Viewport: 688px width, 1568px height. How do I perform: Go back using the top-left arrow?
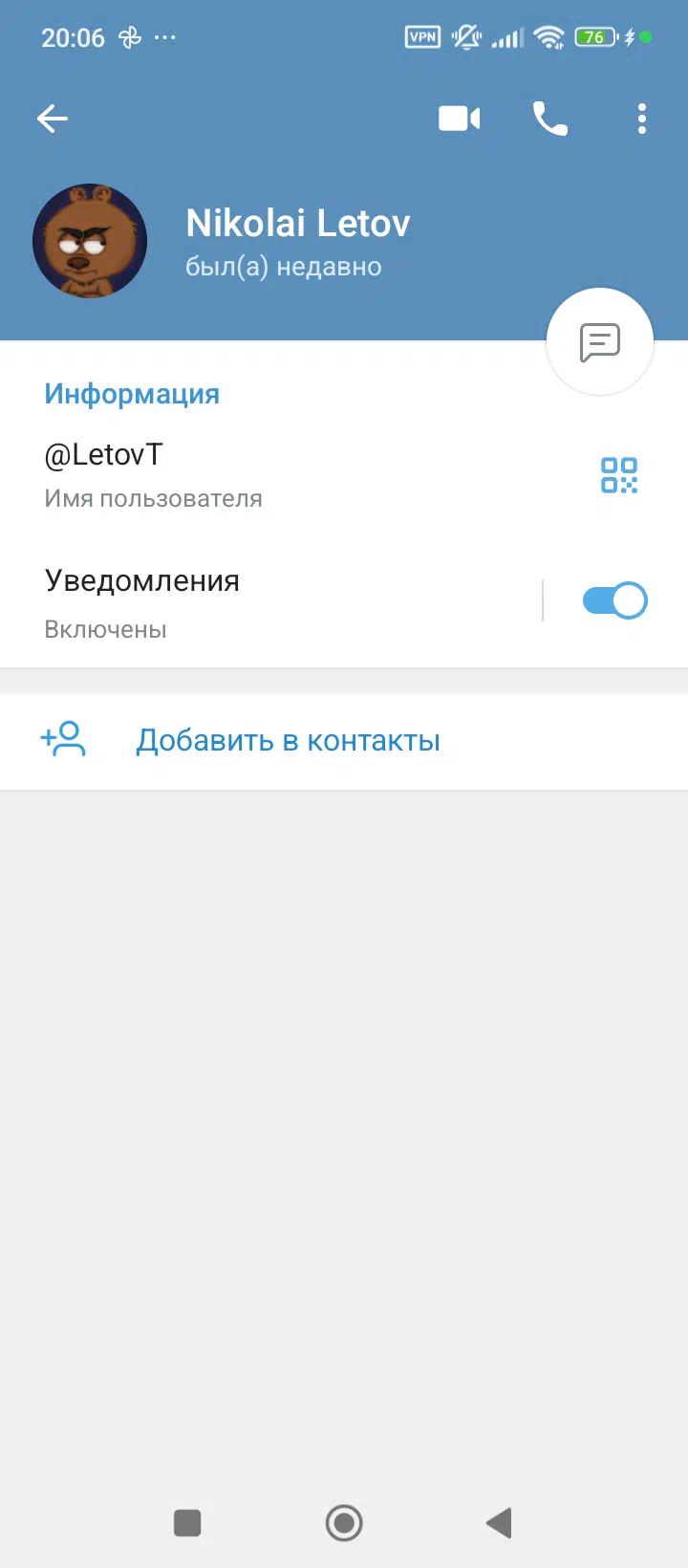coord(53,119)
